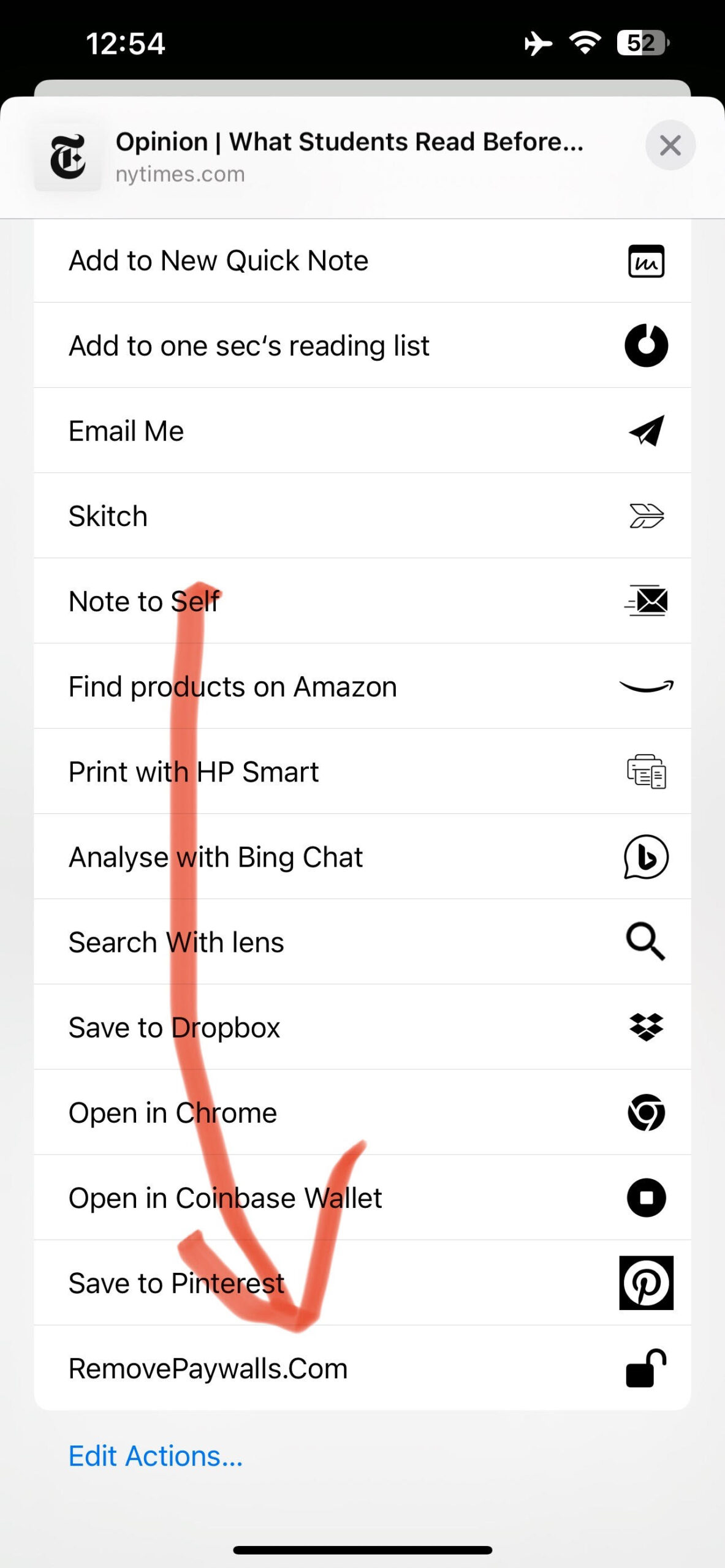Image resolution: width=725 pixels, height=1568 pixels.
Task: Tap the one sec reading list icon
Action: pos(646,345)
